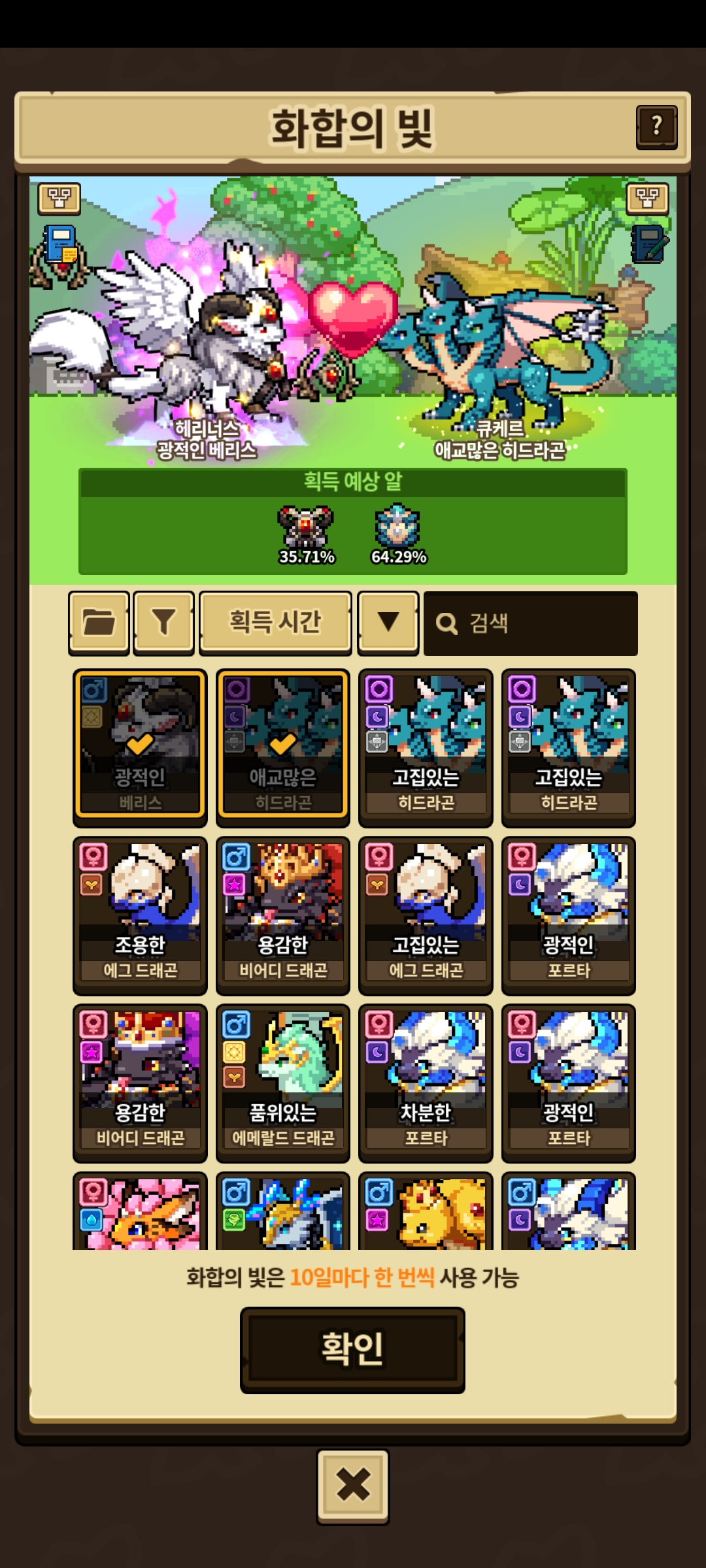Deselect the 애교많은 히드라곤 card
Screen dimensions: 706x1568
point(282,747)
